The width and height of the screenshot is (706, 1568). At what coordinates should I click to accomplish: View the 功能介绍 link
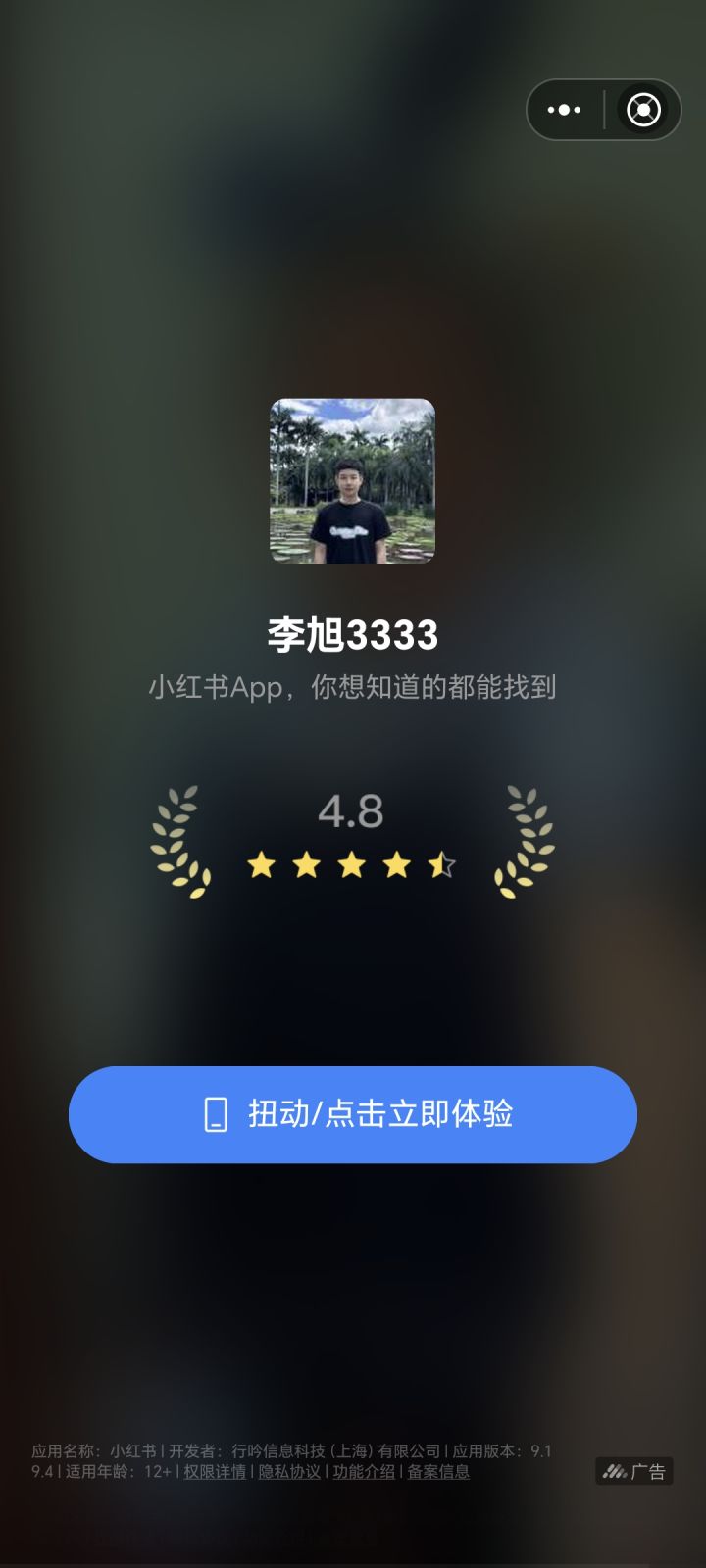(x=364, y=1472)
